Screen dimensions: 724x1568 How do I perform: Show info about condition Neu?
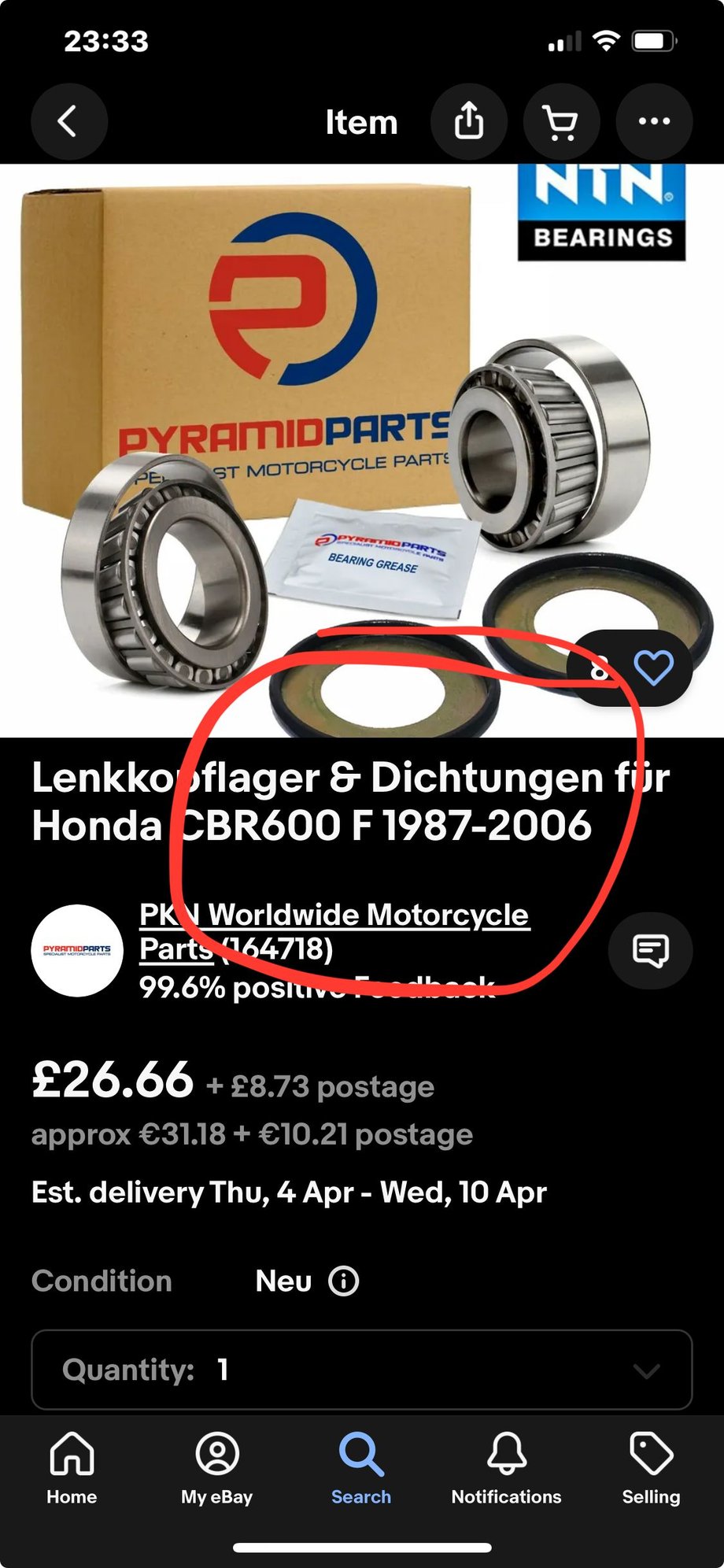[x=344, y=1281]
